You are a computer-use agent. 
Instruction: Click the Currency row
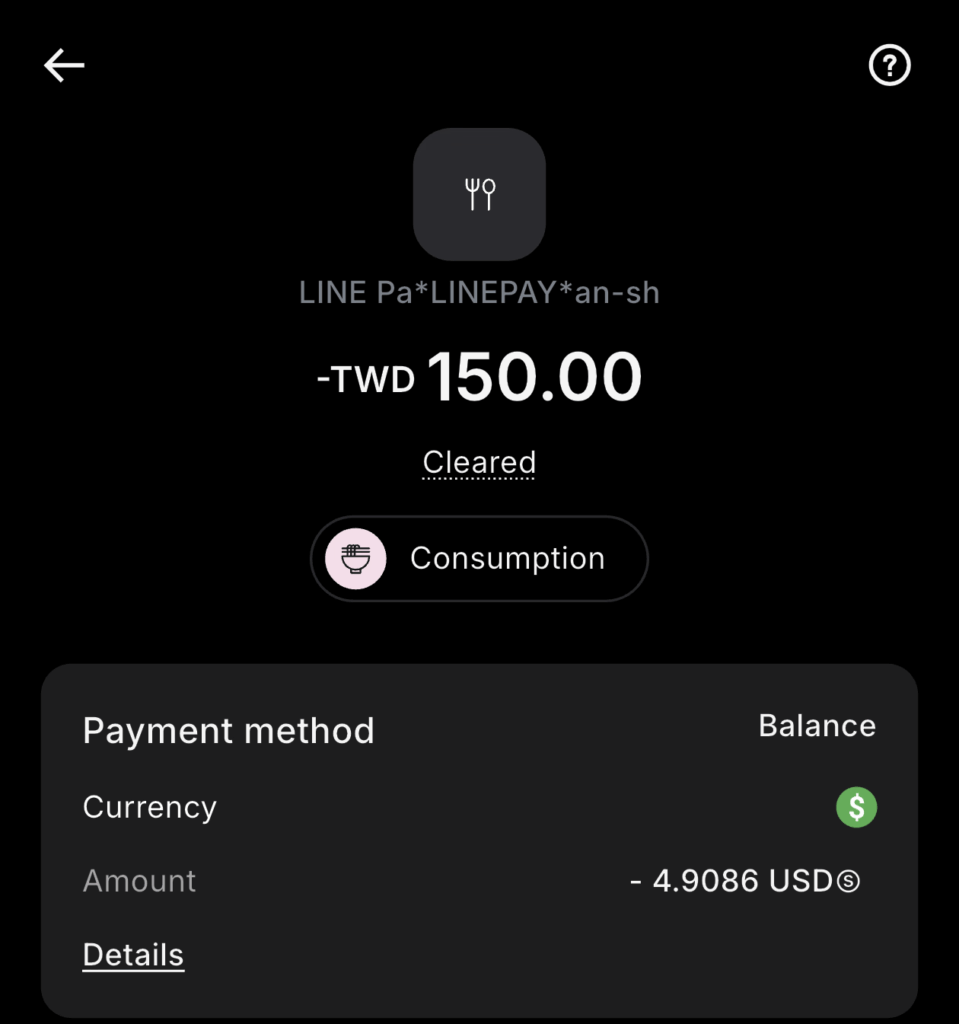(149, 807)
